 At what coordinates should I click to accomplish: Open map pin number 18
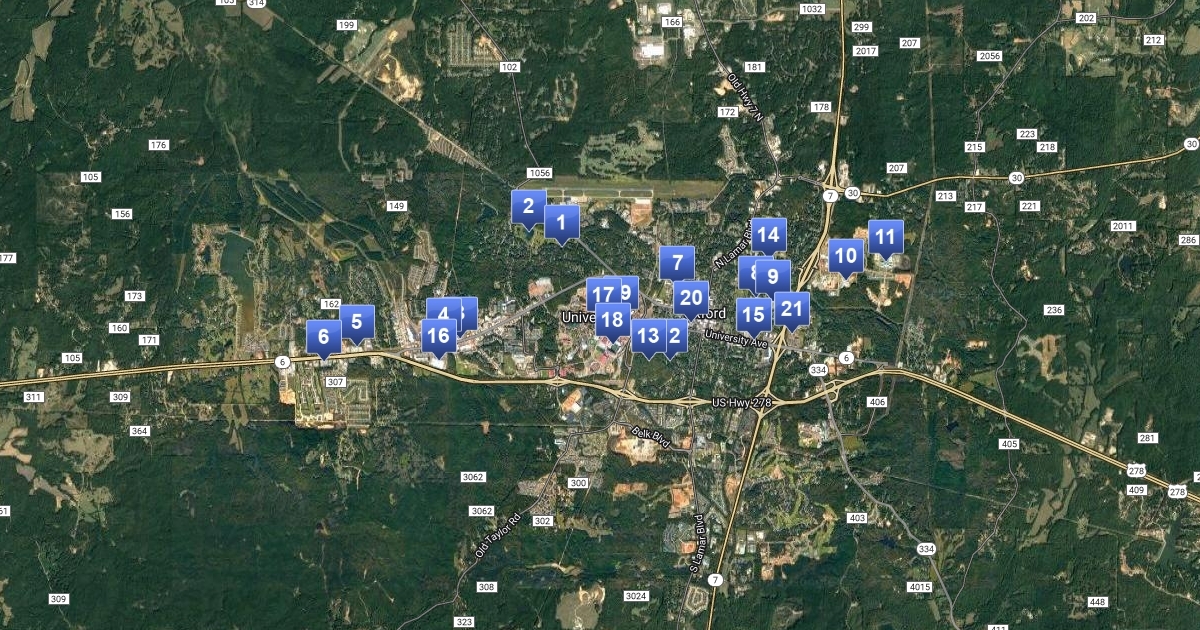click(x=613, y=320)
